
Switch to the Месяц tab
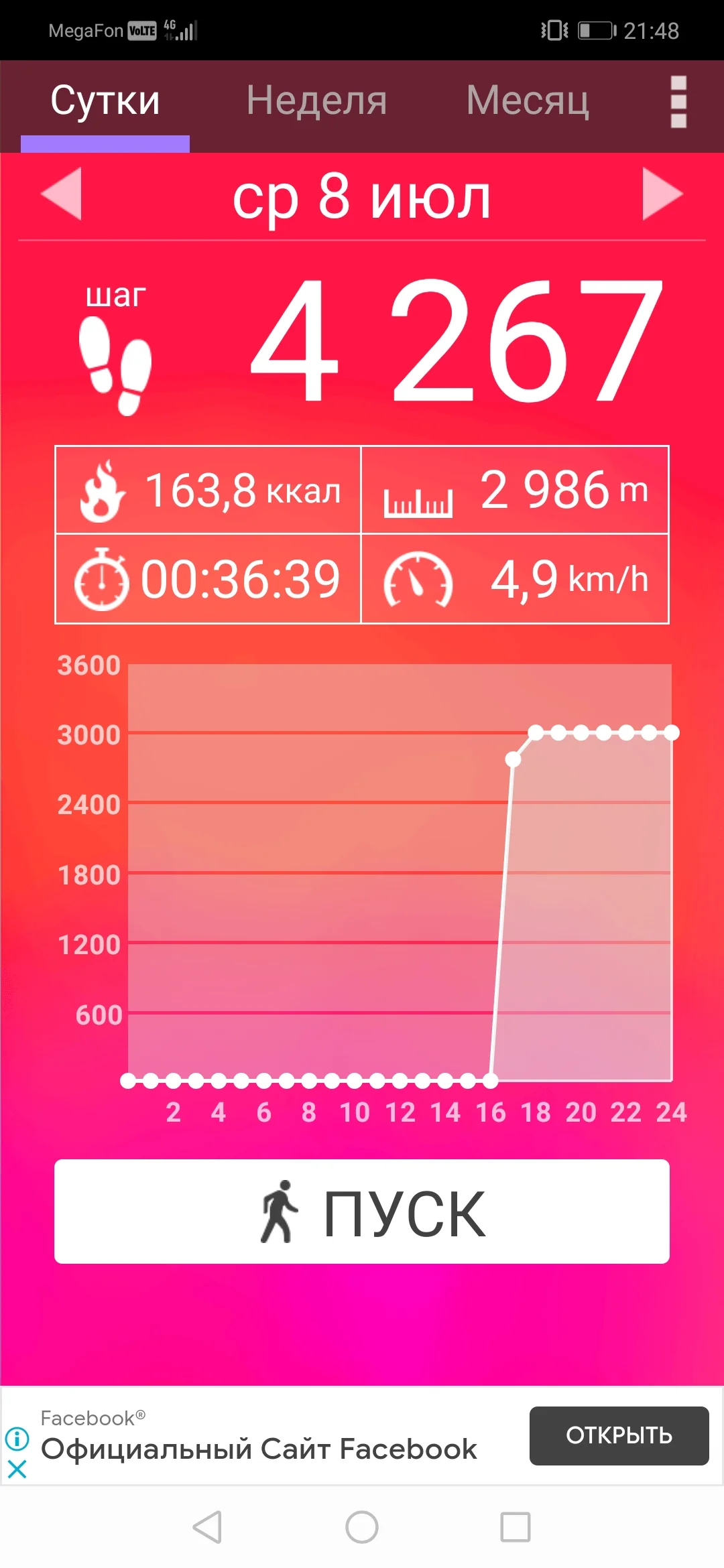[528, 101]
